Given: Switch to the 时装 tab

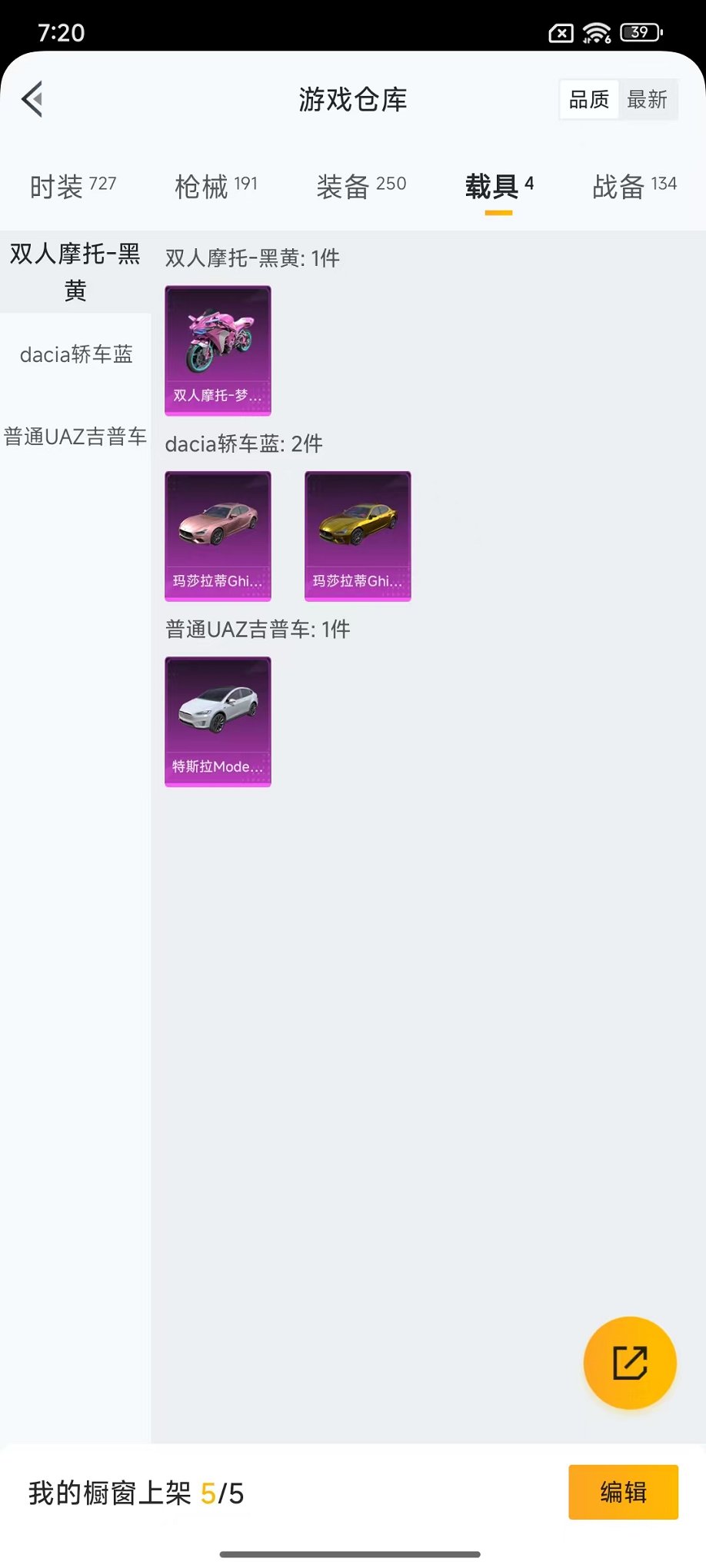Looking at the screenshot, I should 73,186.
